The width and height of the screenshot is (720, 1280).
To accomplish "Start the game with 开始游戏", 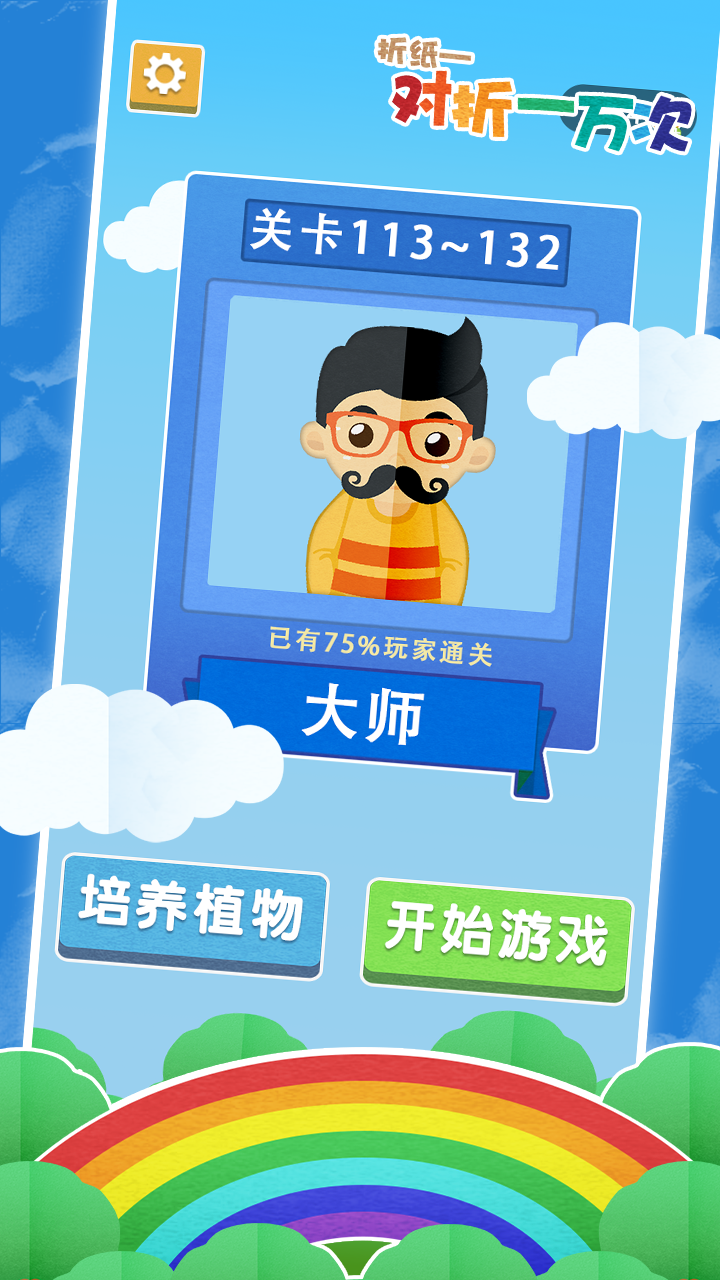I will (x=497, y=939).
